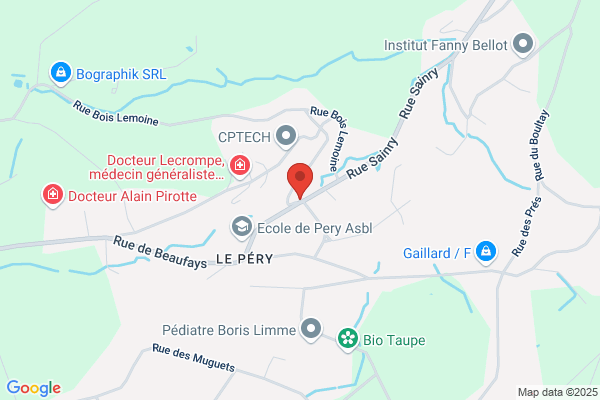The image size is (600, 400).
Task: Open the Gaillard / F shop marker
Action: tap(486, 253)
